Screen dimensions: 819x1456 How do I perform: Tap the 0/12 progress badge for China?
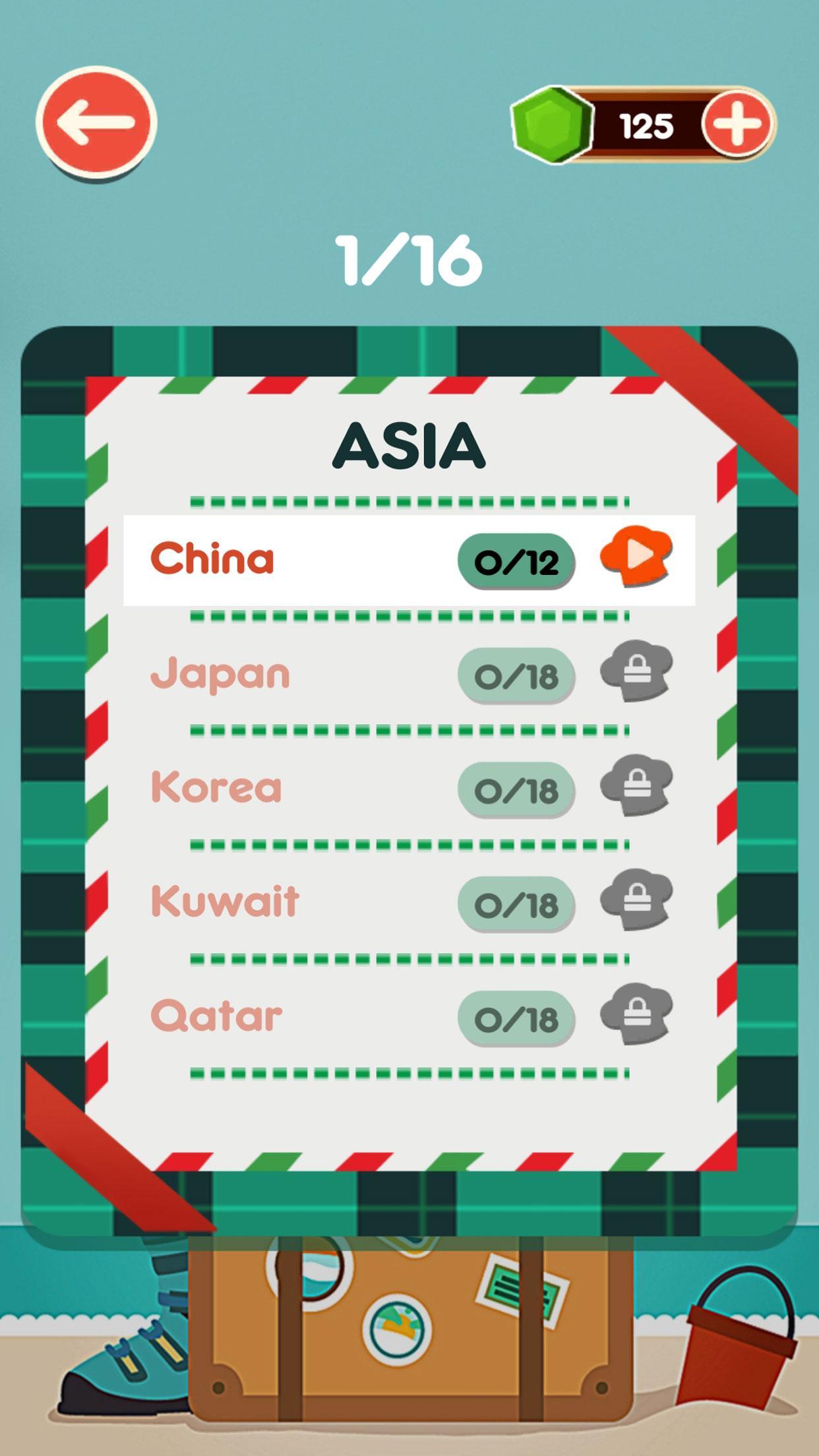[x=516, y=561]
